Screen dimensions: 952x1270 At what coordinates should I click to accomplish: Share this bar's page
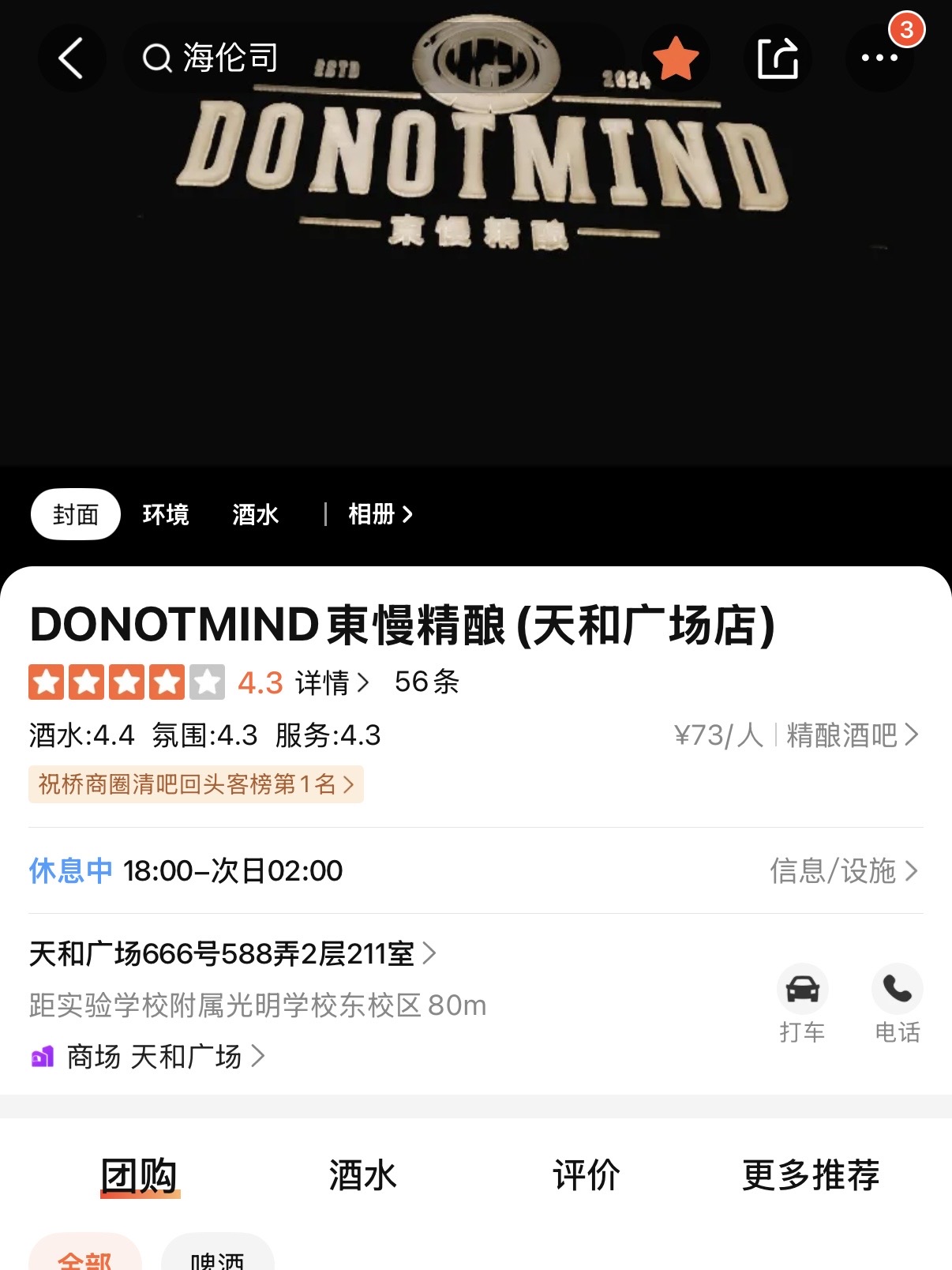778,58
